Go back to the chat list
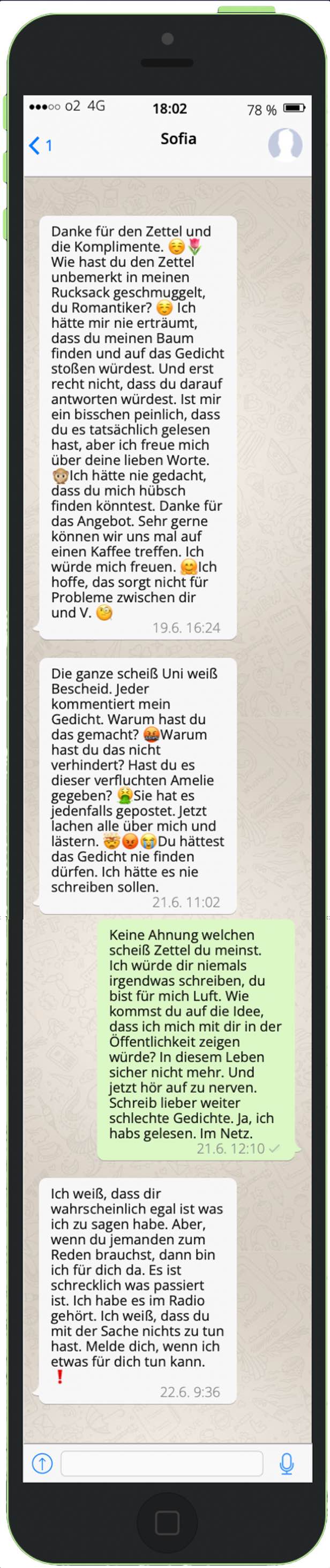This screenshot has height=1568, width=330. [x=40, y=146]
